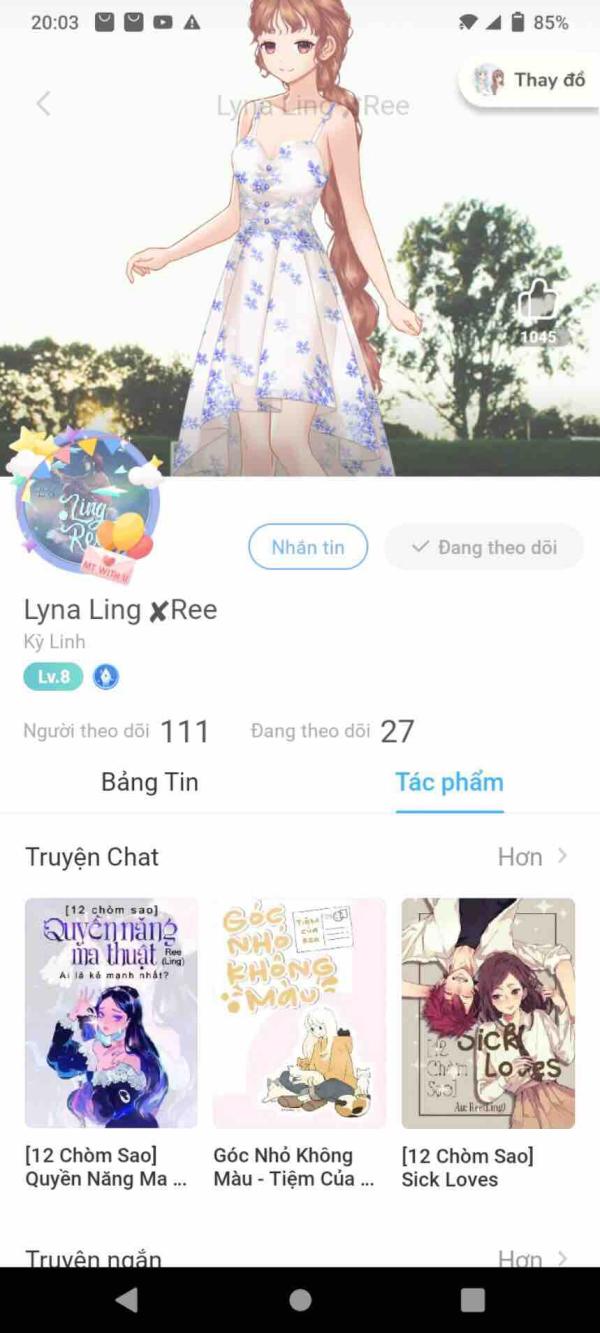Toggle the Đang theo dõi following button

coord(484,547)
